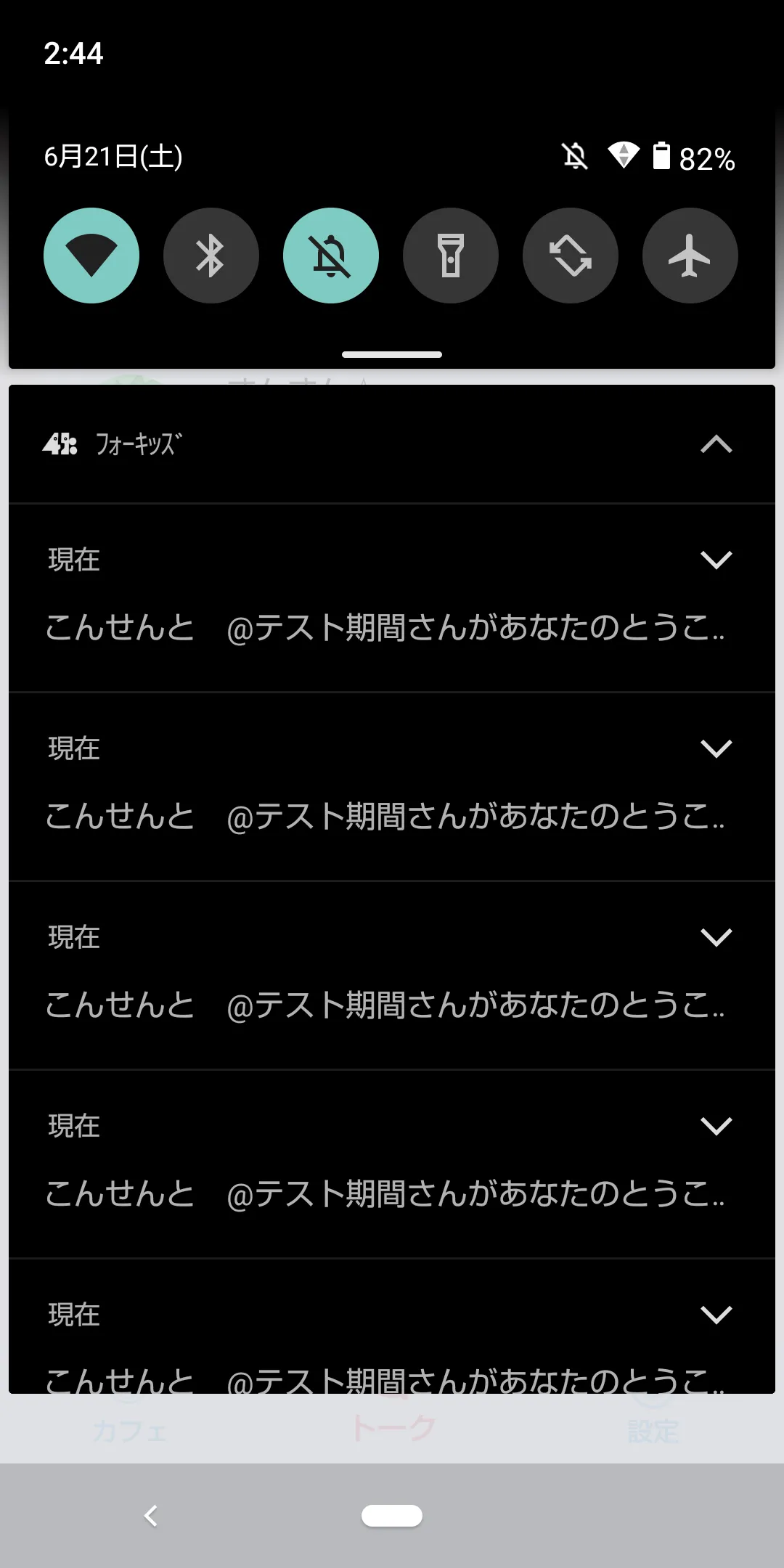This screenshot has height=1568, width=784.
Task: Go to the home screen pill
Action: [x=392, y=1516]
